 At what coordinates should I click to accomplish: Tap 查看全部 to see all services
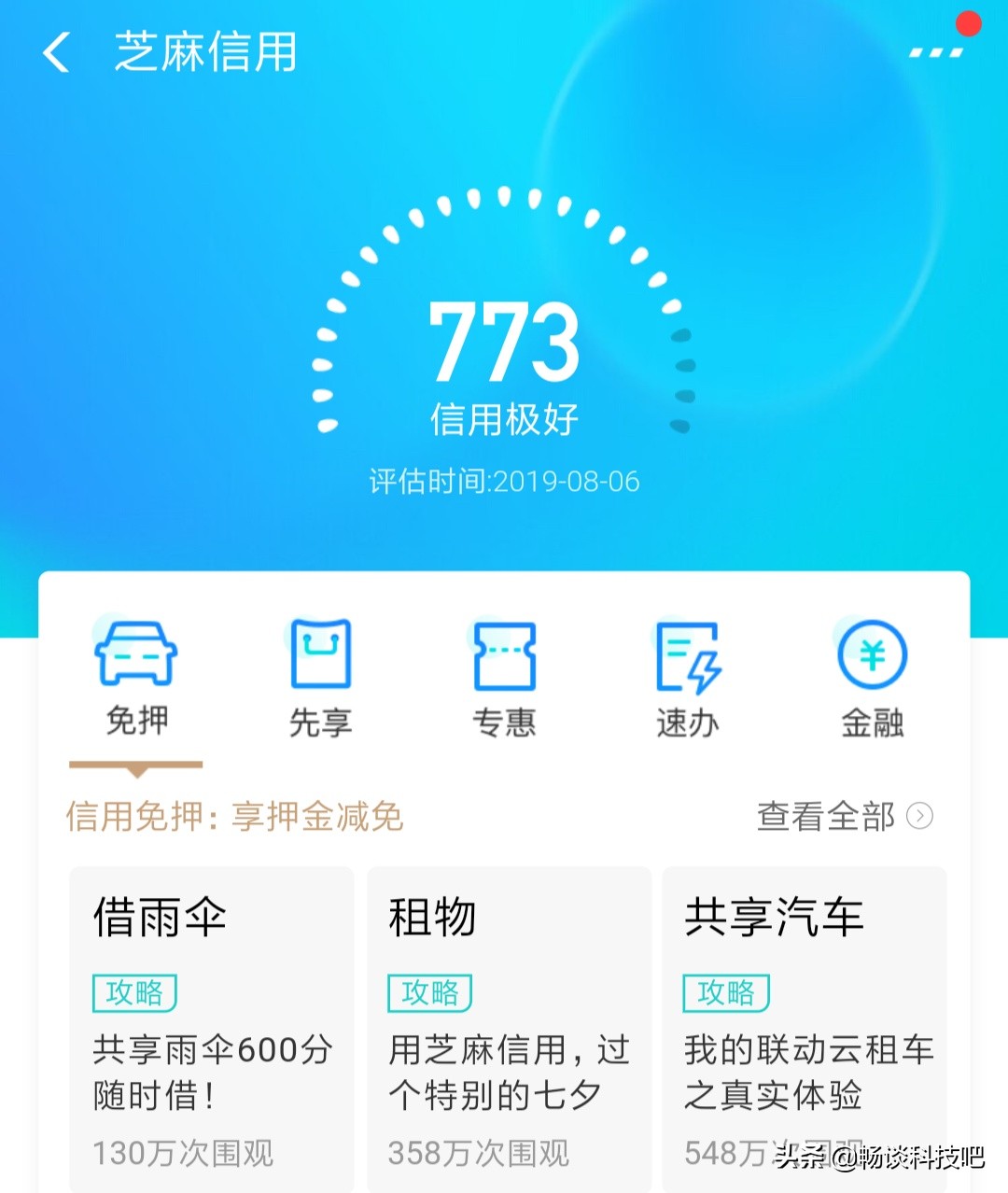pos(844,817)
